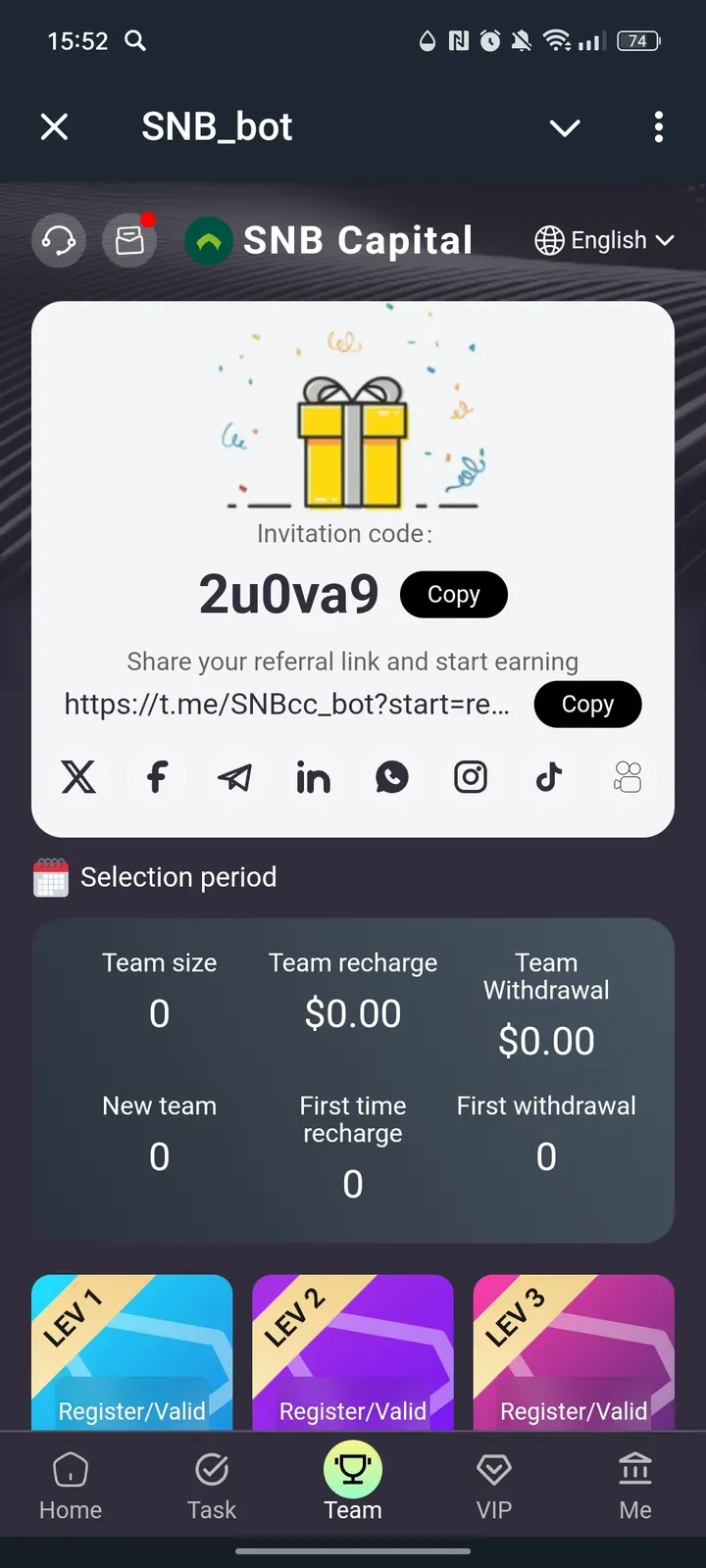Contact customer support via headset icon
Viewport: 706px width, 1568px height.
point(59,240)
